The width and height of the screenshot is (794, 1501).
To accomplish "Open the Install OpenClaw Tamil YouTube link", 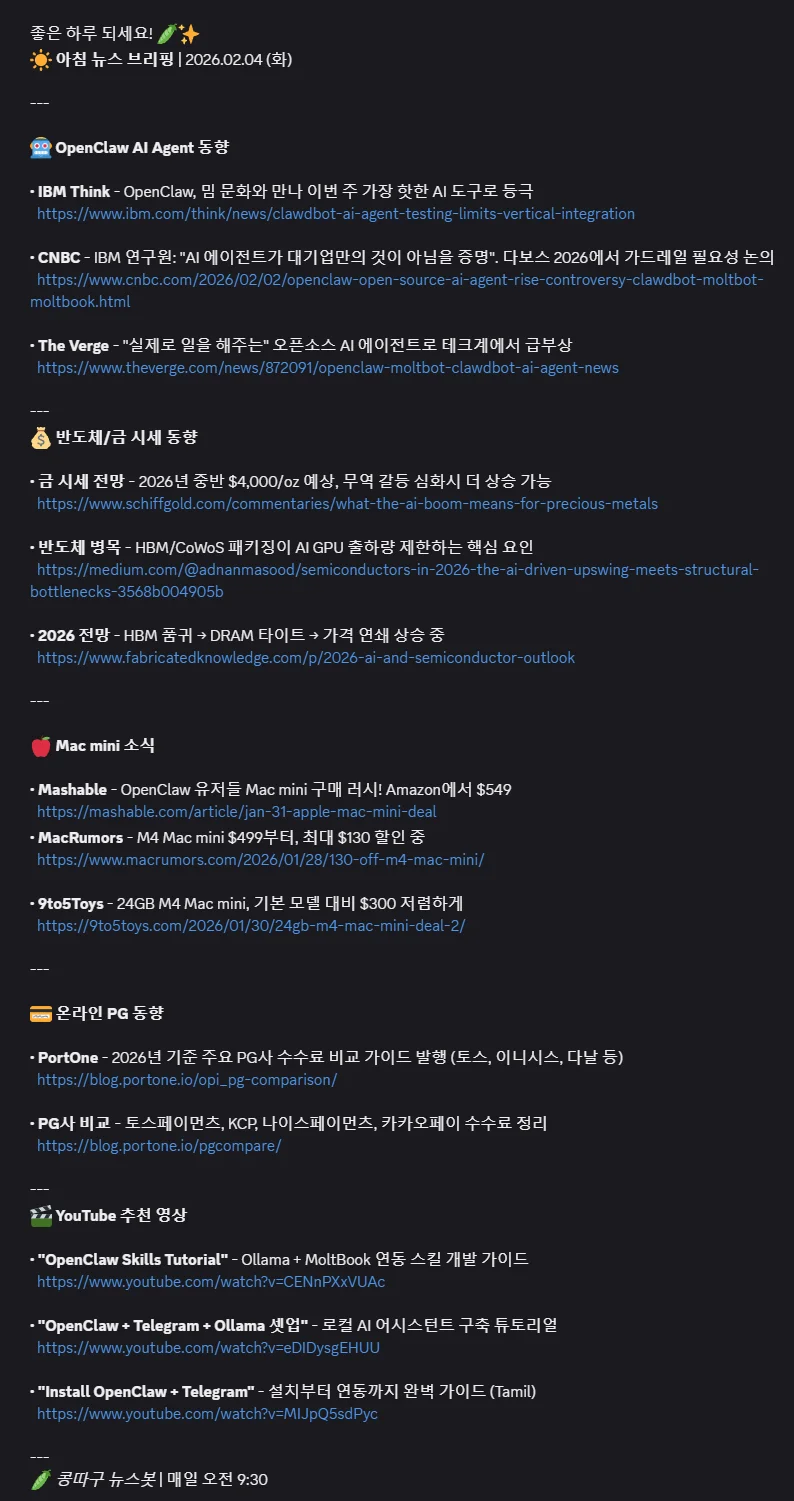I will pyautogui.click(x=207, y=1414).
